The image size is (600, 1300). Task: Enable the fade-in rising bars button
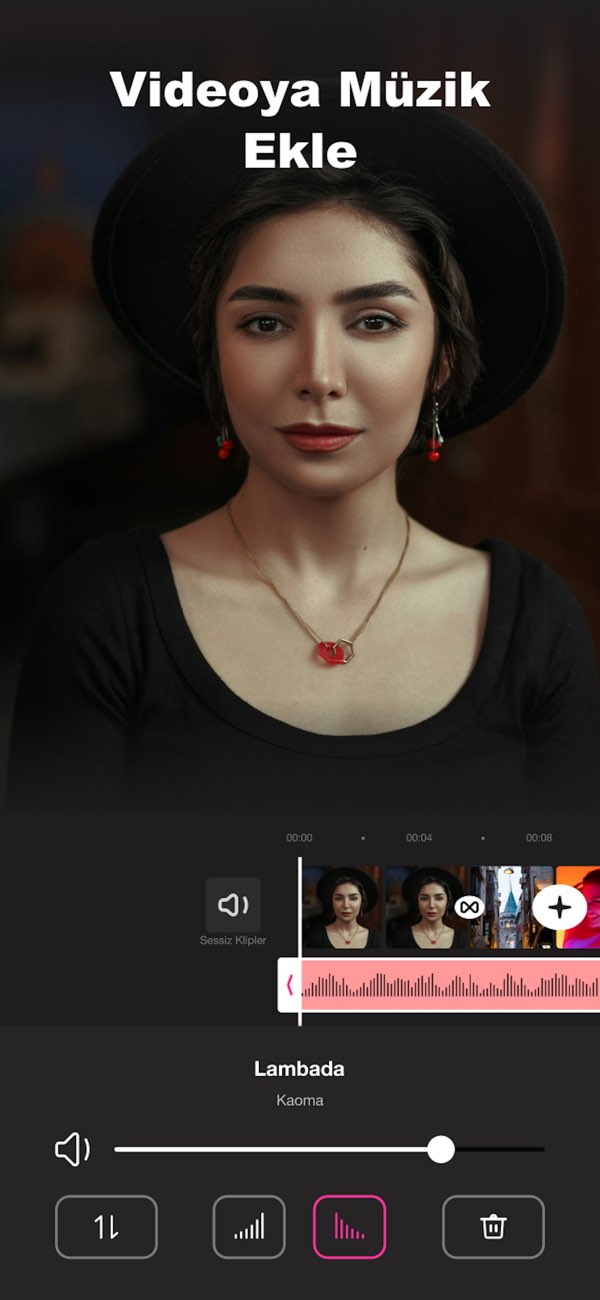tap(249, 1227)
